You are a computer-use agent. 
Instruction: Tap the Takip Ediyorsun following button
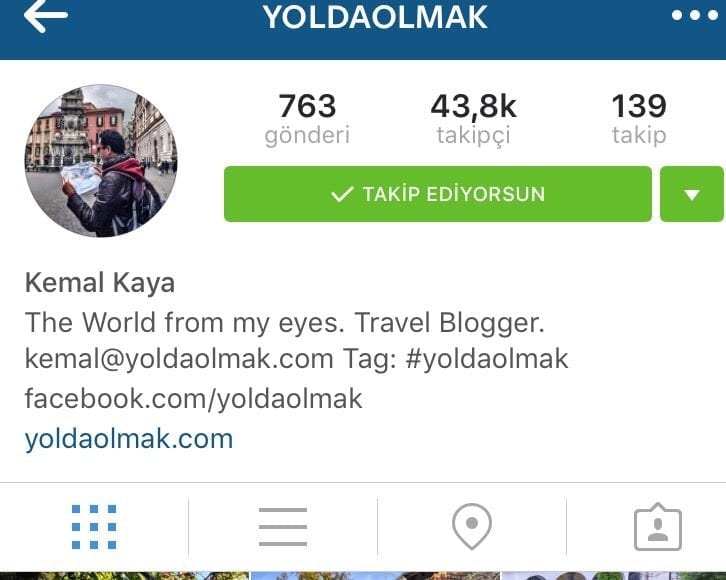[x=438, y=194]
